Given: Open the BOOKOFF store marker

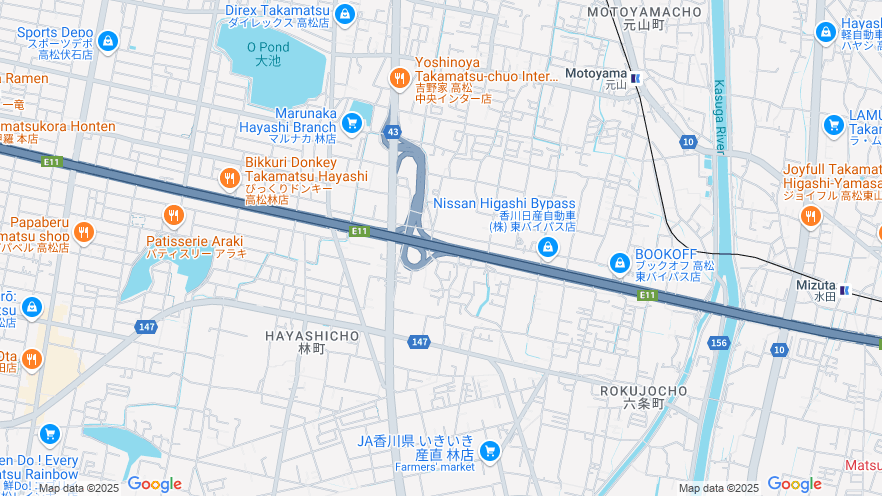Looking at the screenshot, I should 620,263.
